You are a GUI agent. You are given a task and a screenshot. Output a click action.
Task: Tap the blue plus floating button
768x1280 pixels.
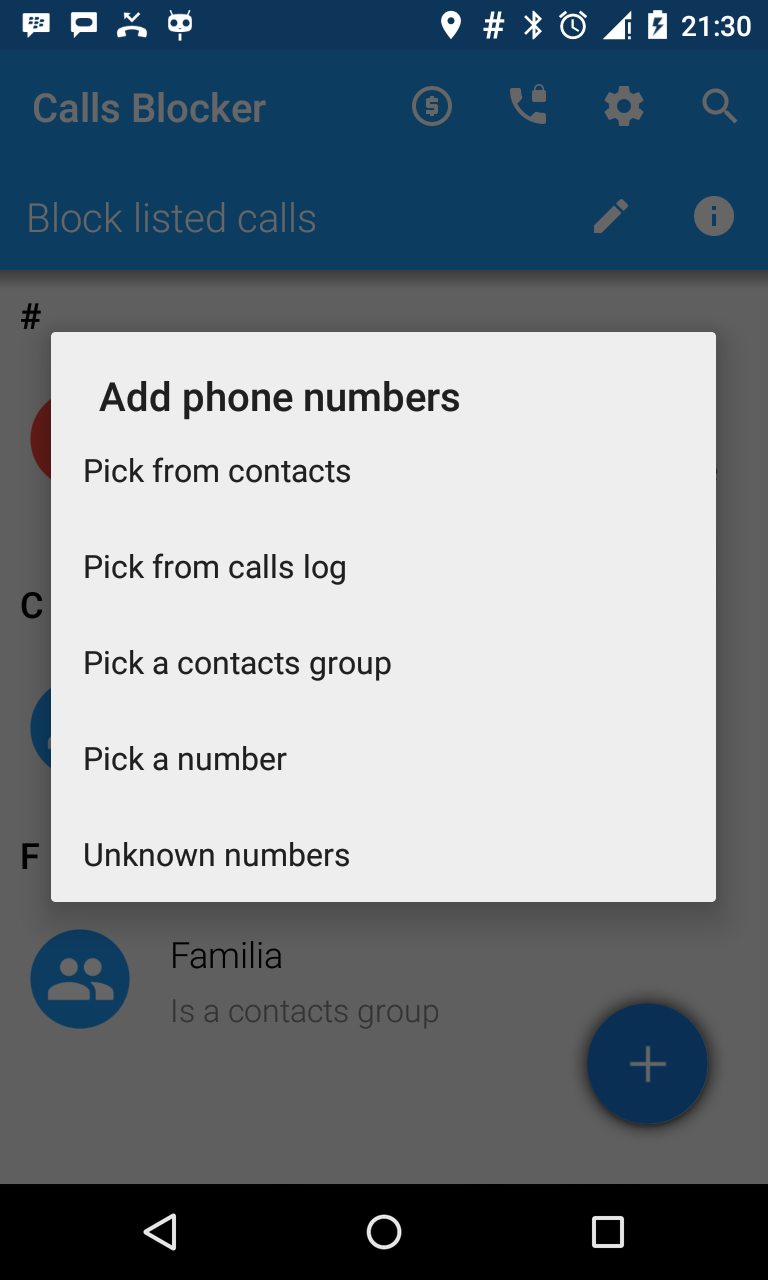[x=647, y=1063]
